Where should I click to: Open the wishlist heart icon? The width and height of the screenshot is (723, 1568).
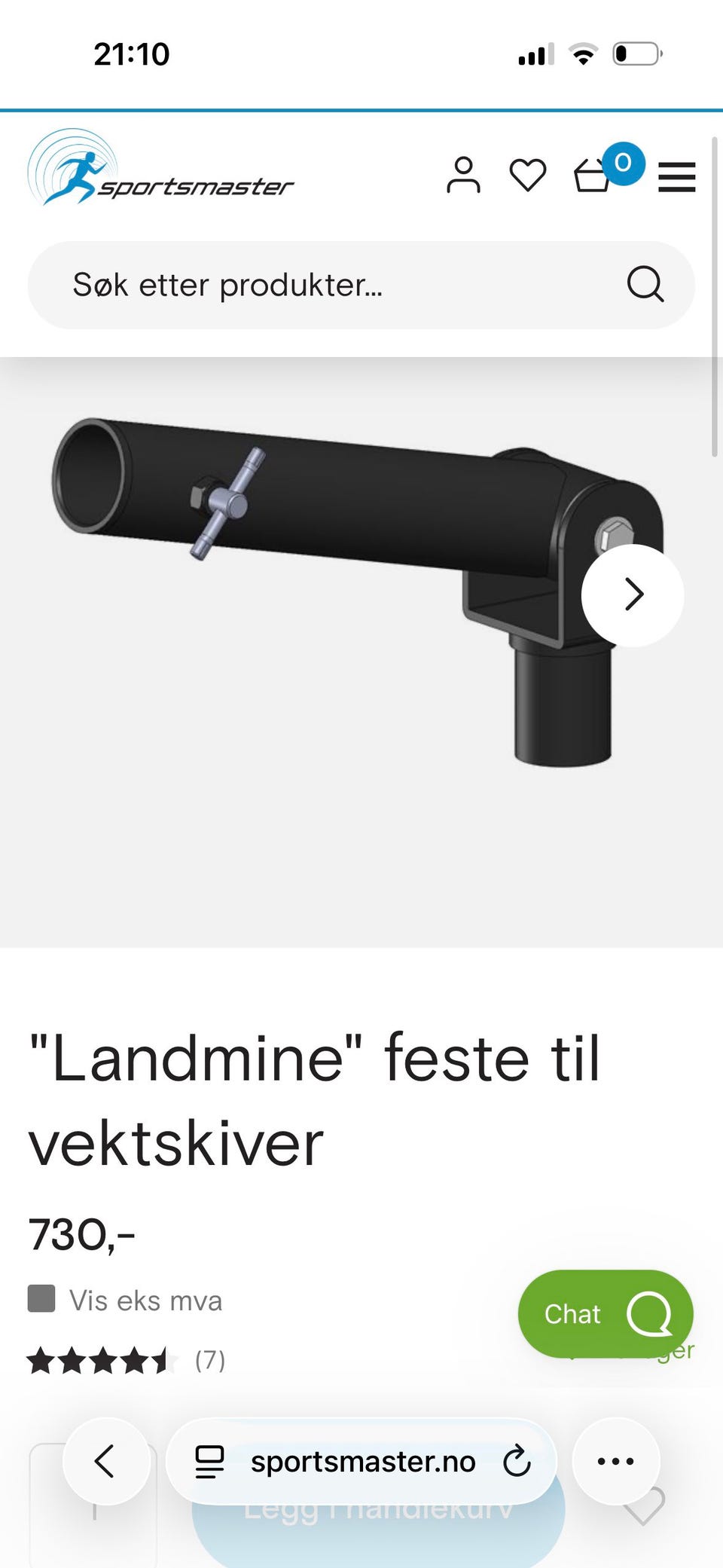[x=528, y=176]
